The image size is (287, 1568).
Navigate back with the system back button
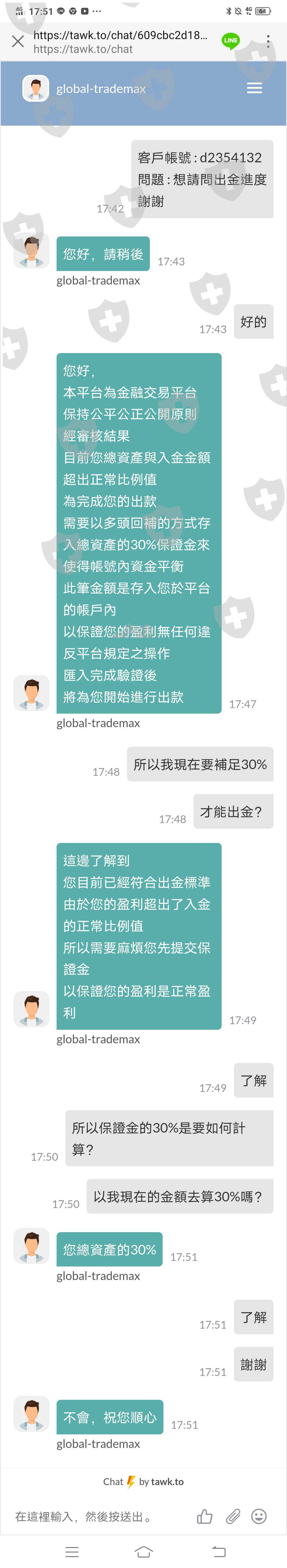click(219, 1552)
